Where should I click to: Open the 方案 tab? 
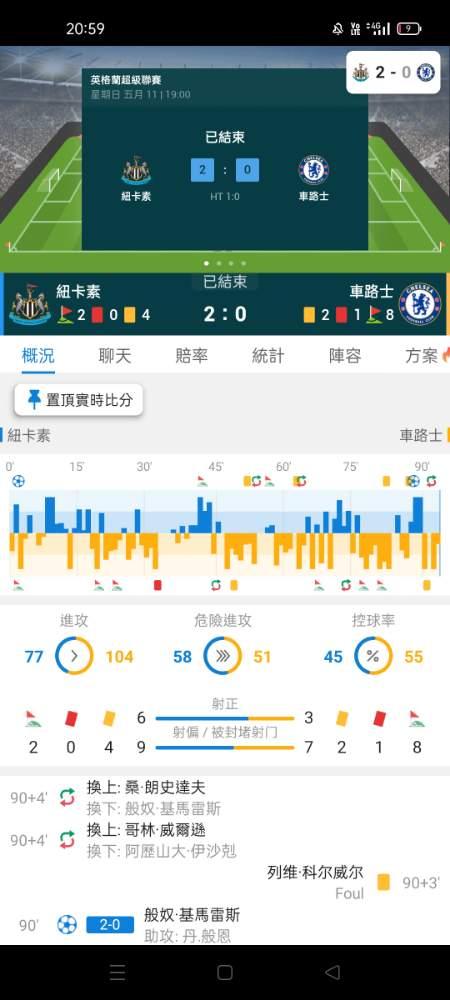[x=426, y=355]
